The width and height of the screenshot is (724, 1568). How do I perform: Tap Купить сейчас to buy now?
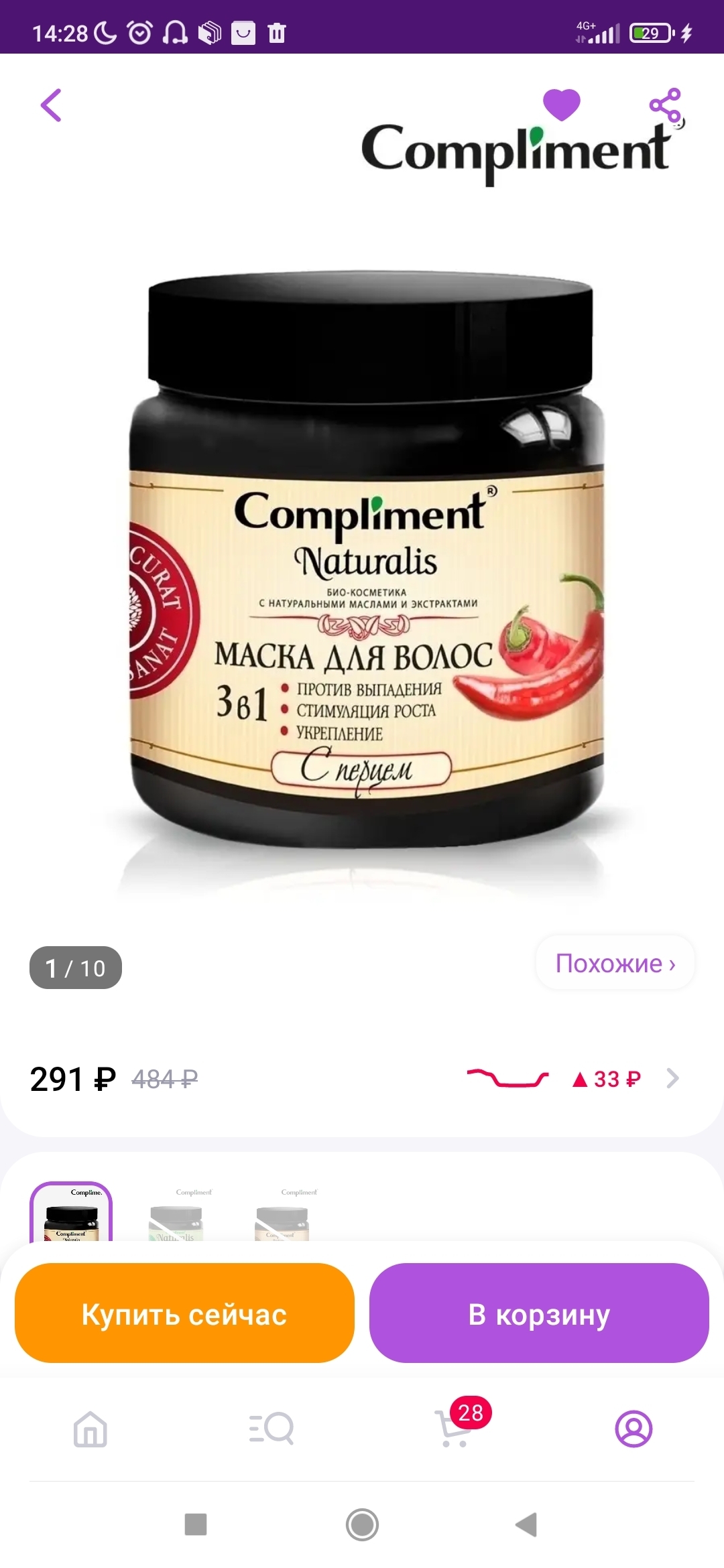184,1313
